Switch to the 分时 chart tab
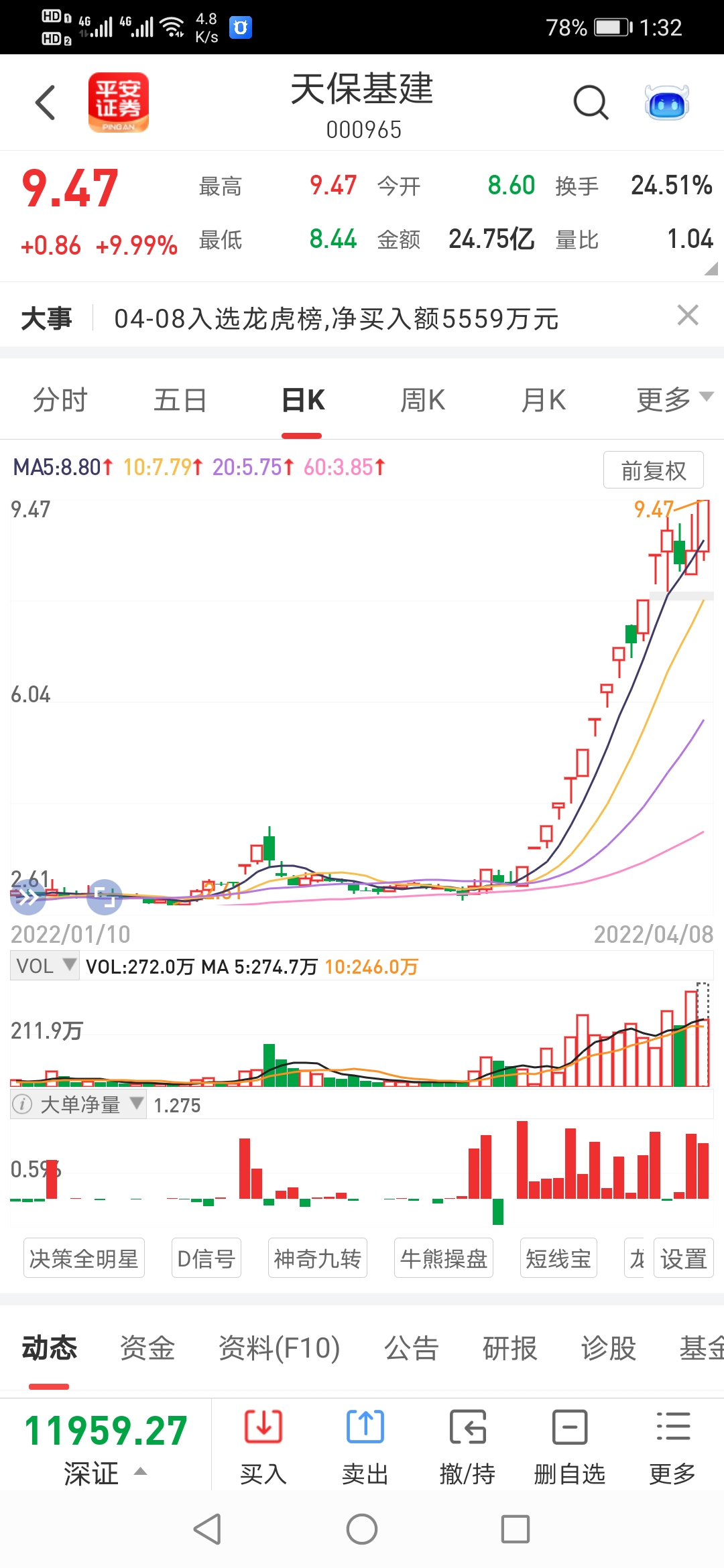The image size is (724, 1568). click(x=60, y=401)
